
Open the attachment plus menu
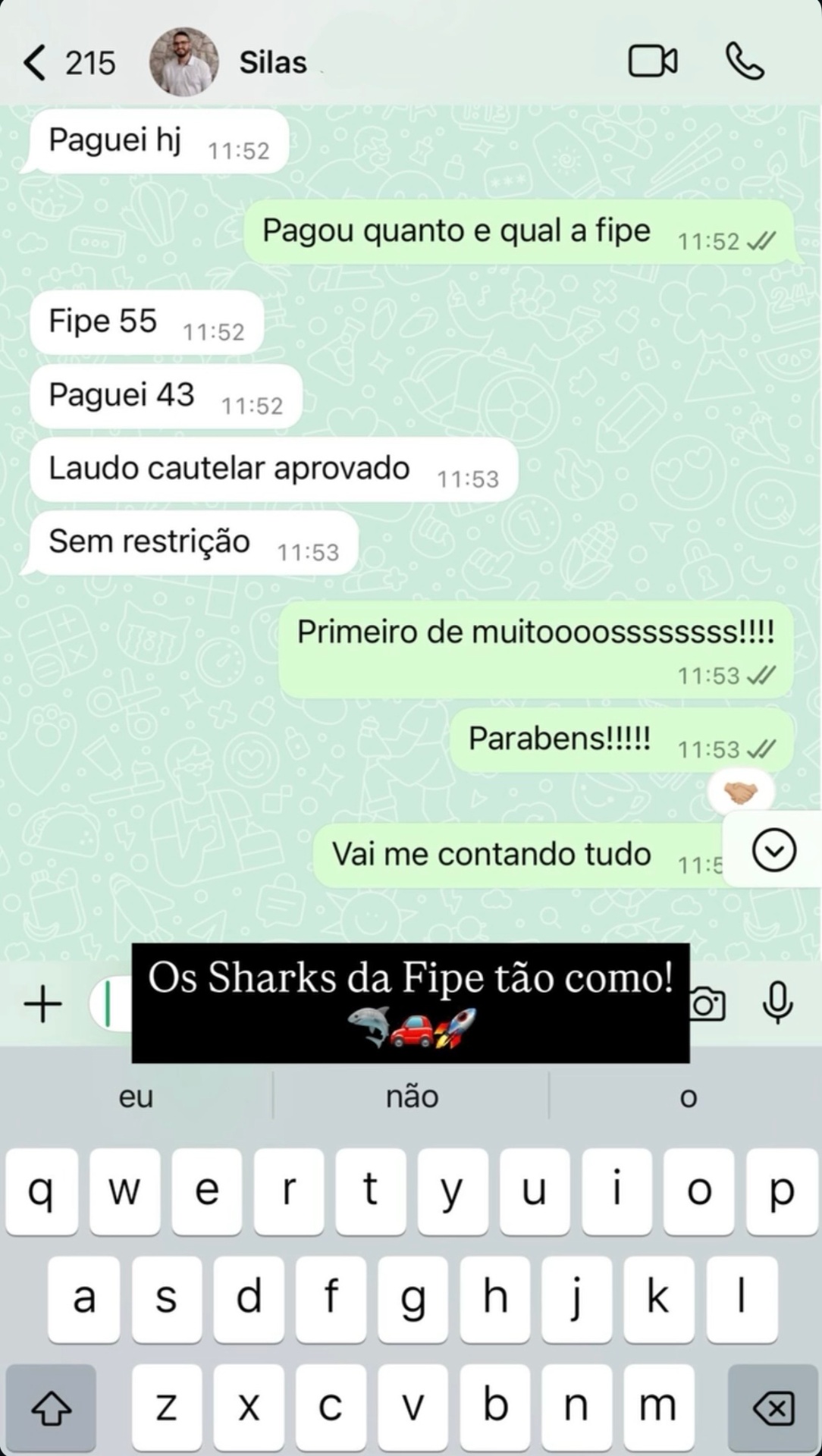tap(43, 1004)
